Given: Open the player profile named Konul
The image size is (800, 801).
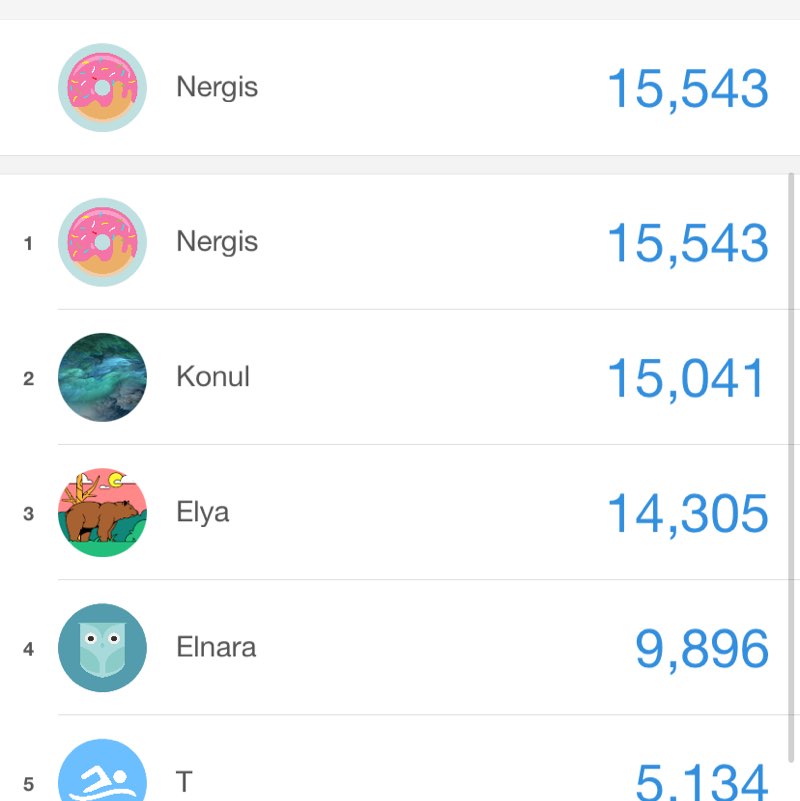Looking at the screenshot, I should coord(212,377).
